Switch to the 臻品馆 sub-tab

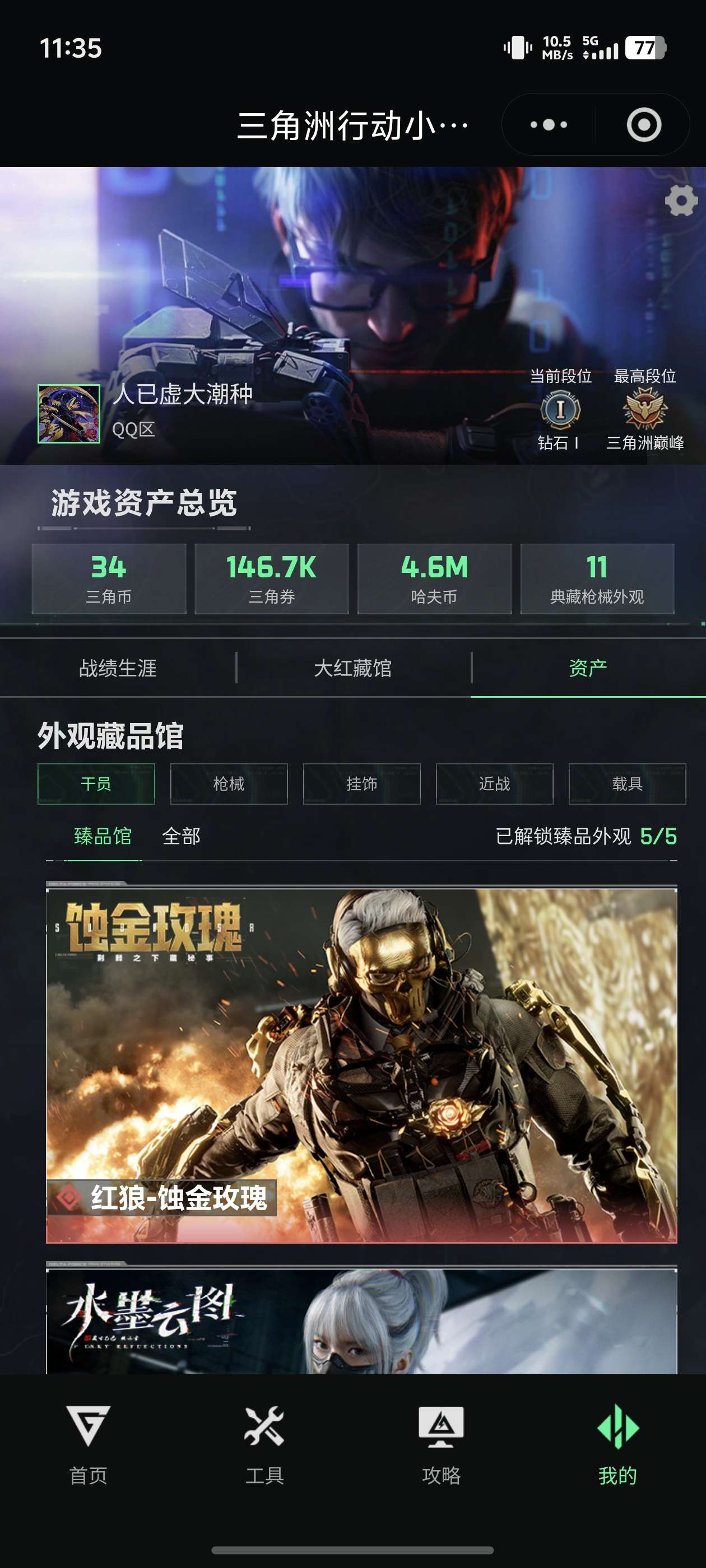coord(103,836)
